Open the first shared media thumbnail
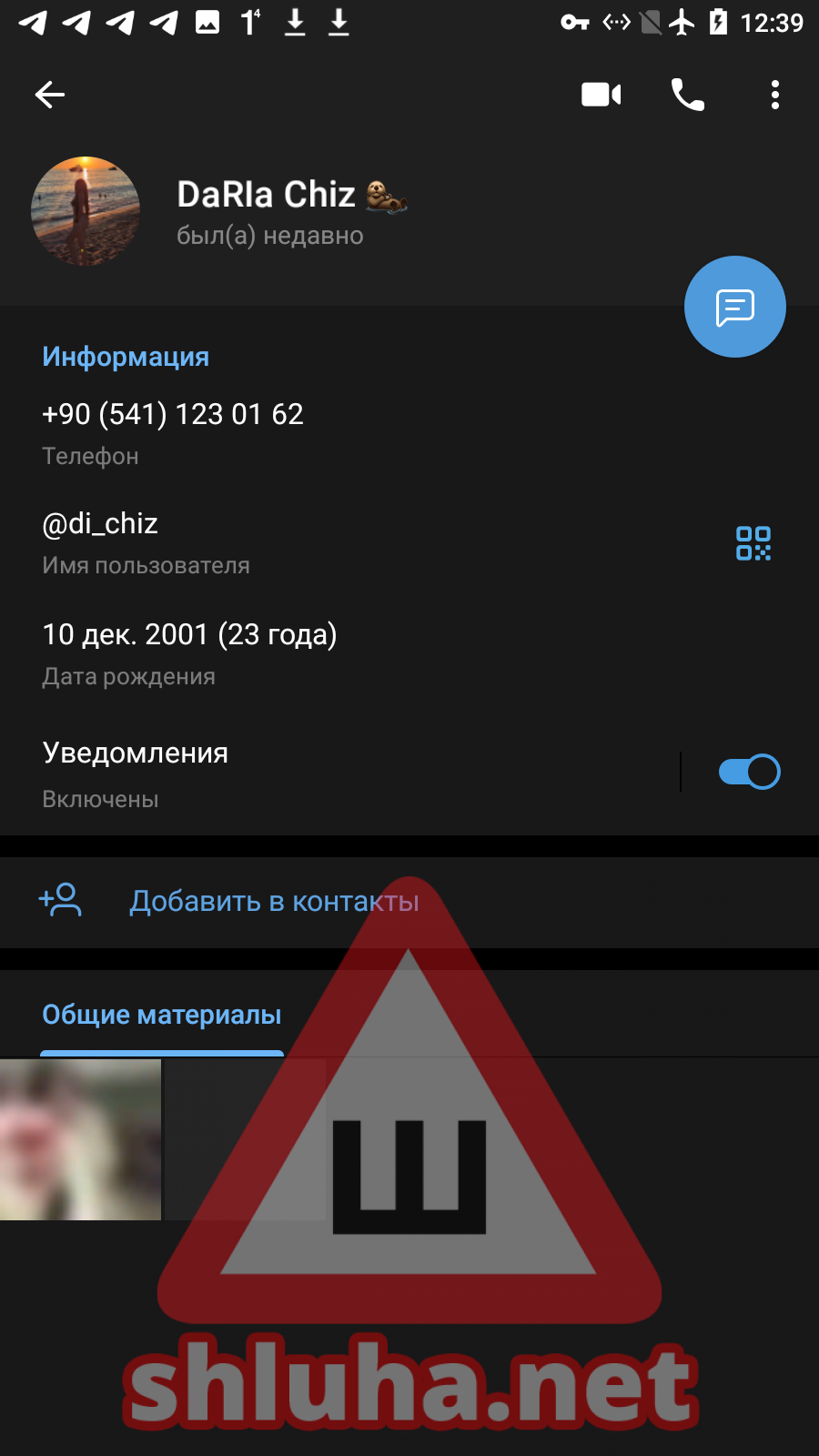 tap(80, 1139)
